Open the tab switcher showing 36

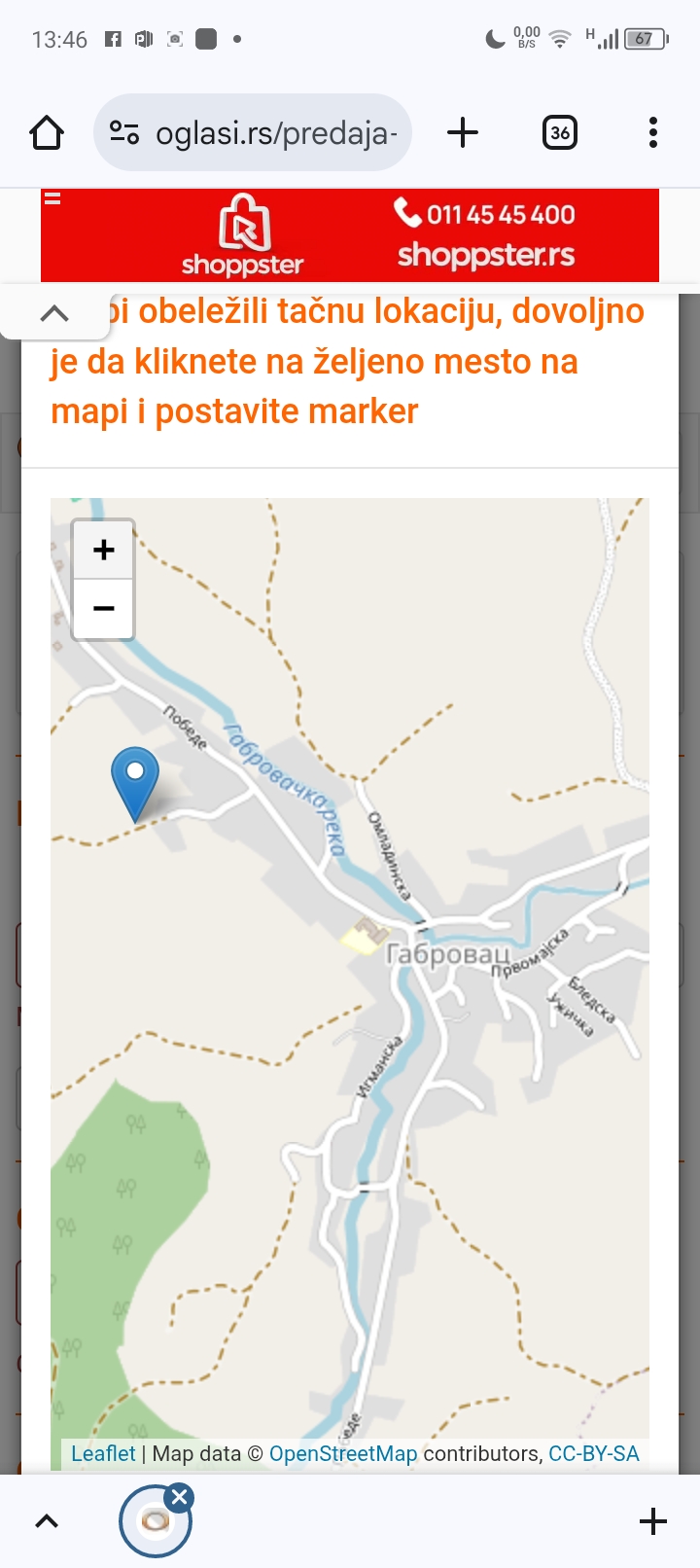[x=559, y=132]
